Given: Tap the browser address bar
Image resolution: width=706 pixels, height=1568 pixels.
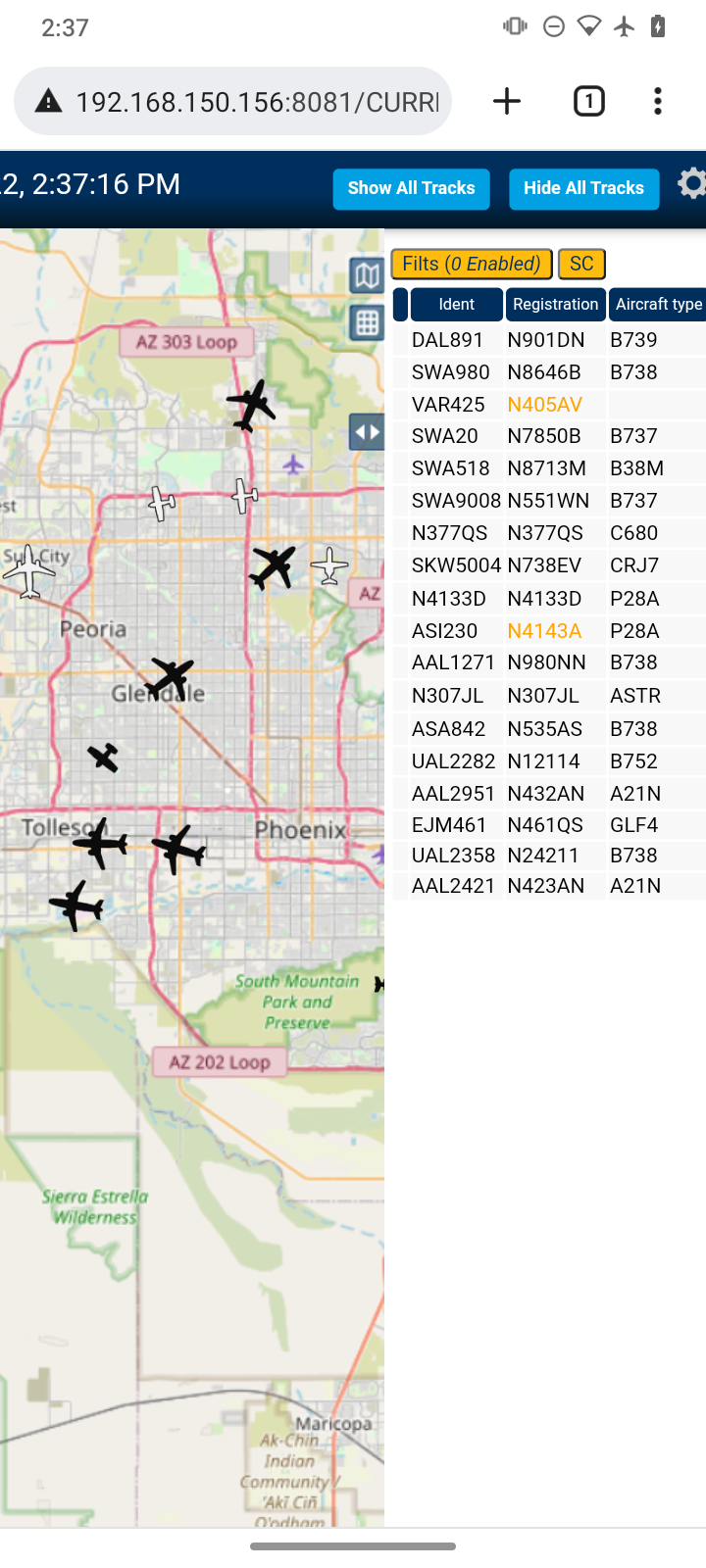Looking at the screenshot, I should coord(233,101).
